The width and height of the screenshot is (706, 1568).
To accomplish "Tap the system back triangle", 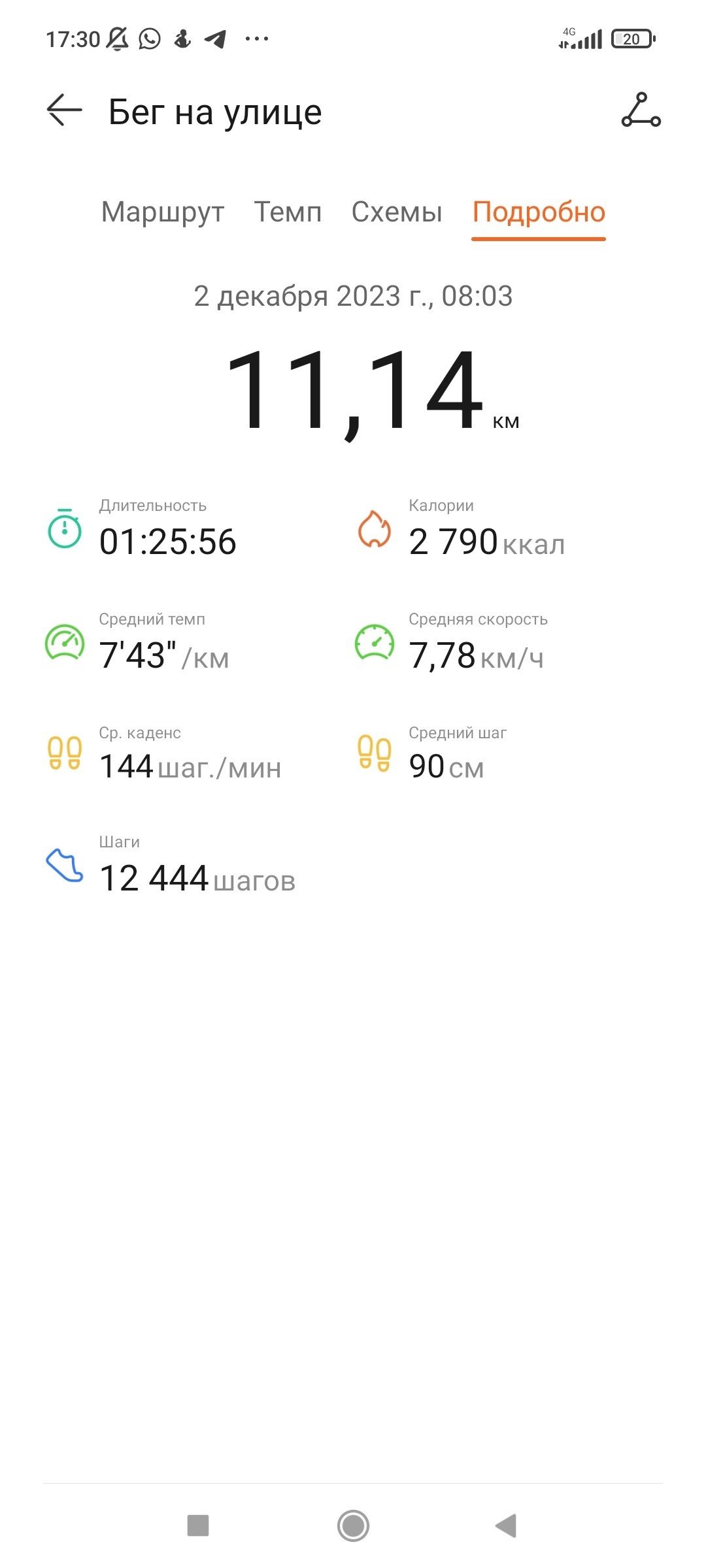I will click(x=507, y=1526).
